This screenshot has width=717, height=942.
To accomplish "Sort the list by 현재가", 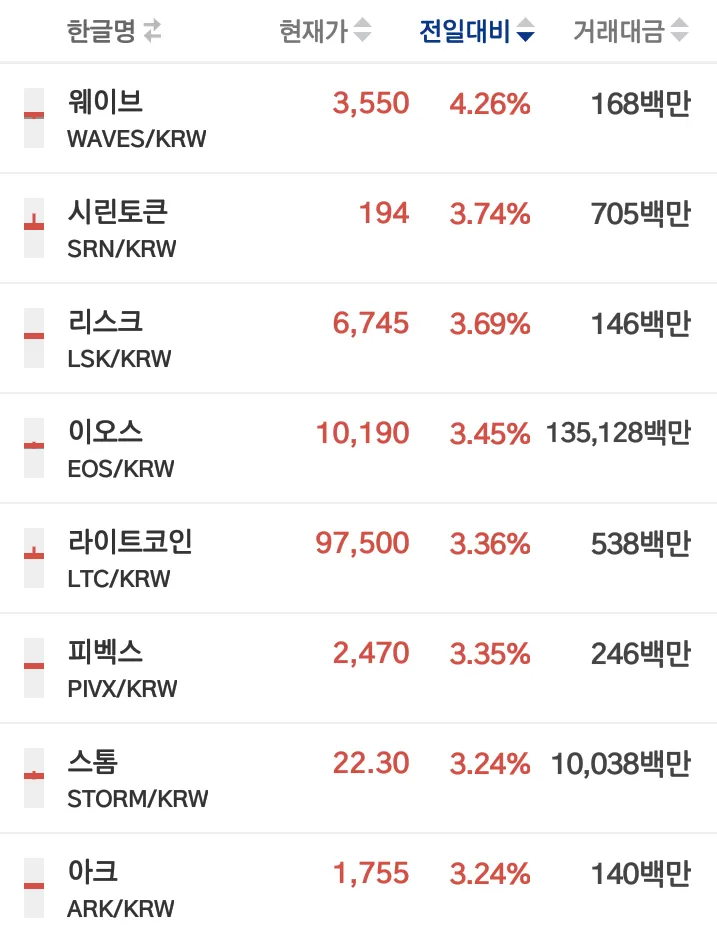I will pyautogui.click(x=325, y=32).
